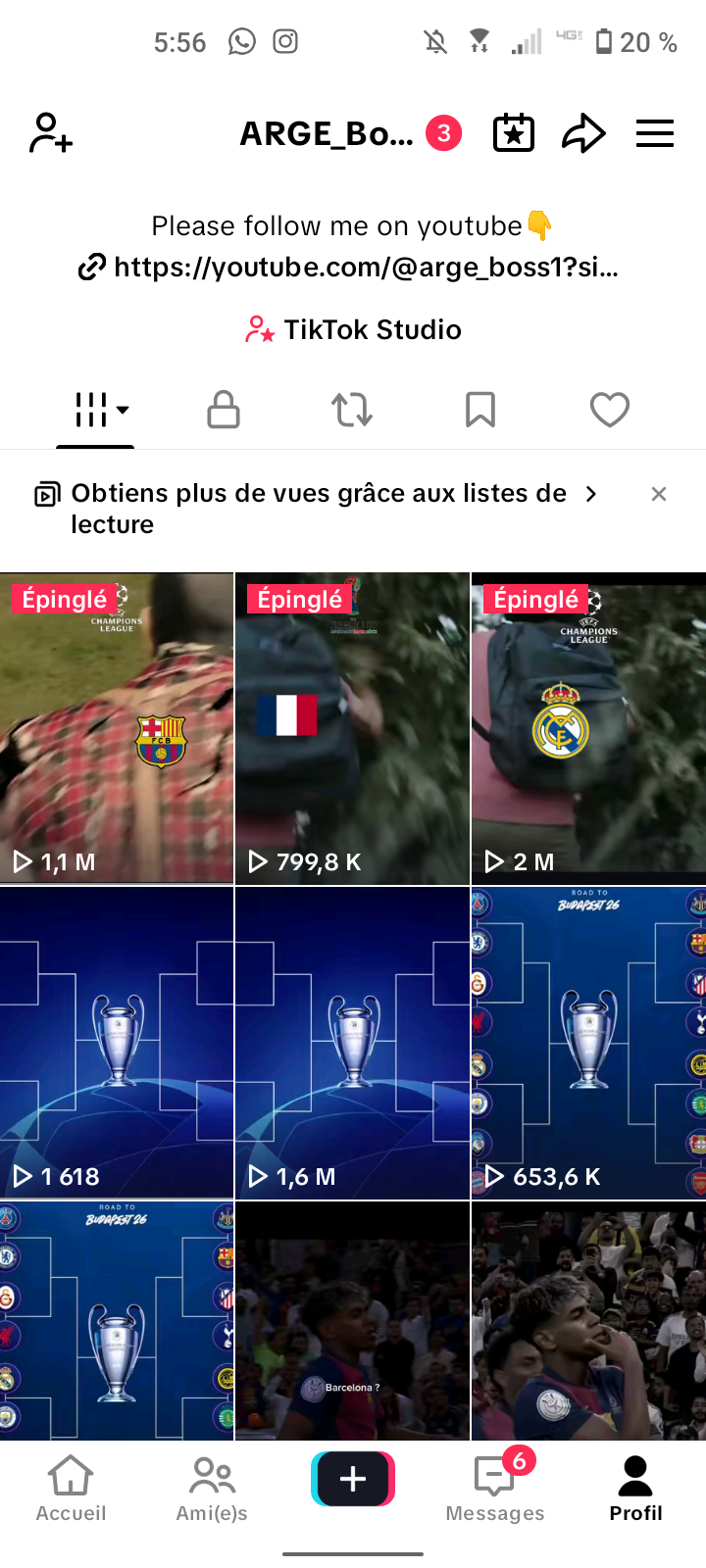This screenshot has height=1568, width=706.
Task: Play the pinned video with 1,1 M views
Action: pos(117,729)
